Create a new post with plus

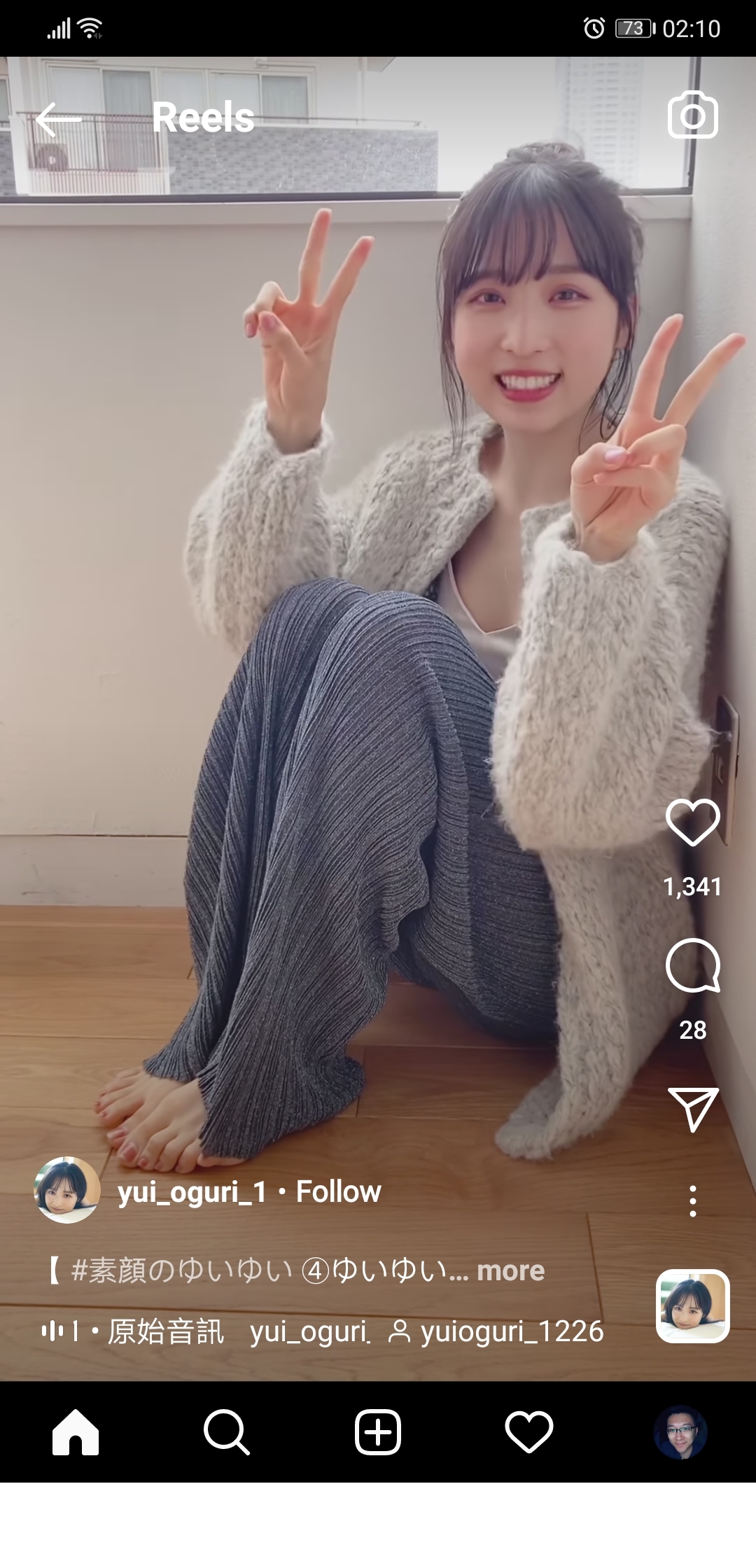[378, 1432]
